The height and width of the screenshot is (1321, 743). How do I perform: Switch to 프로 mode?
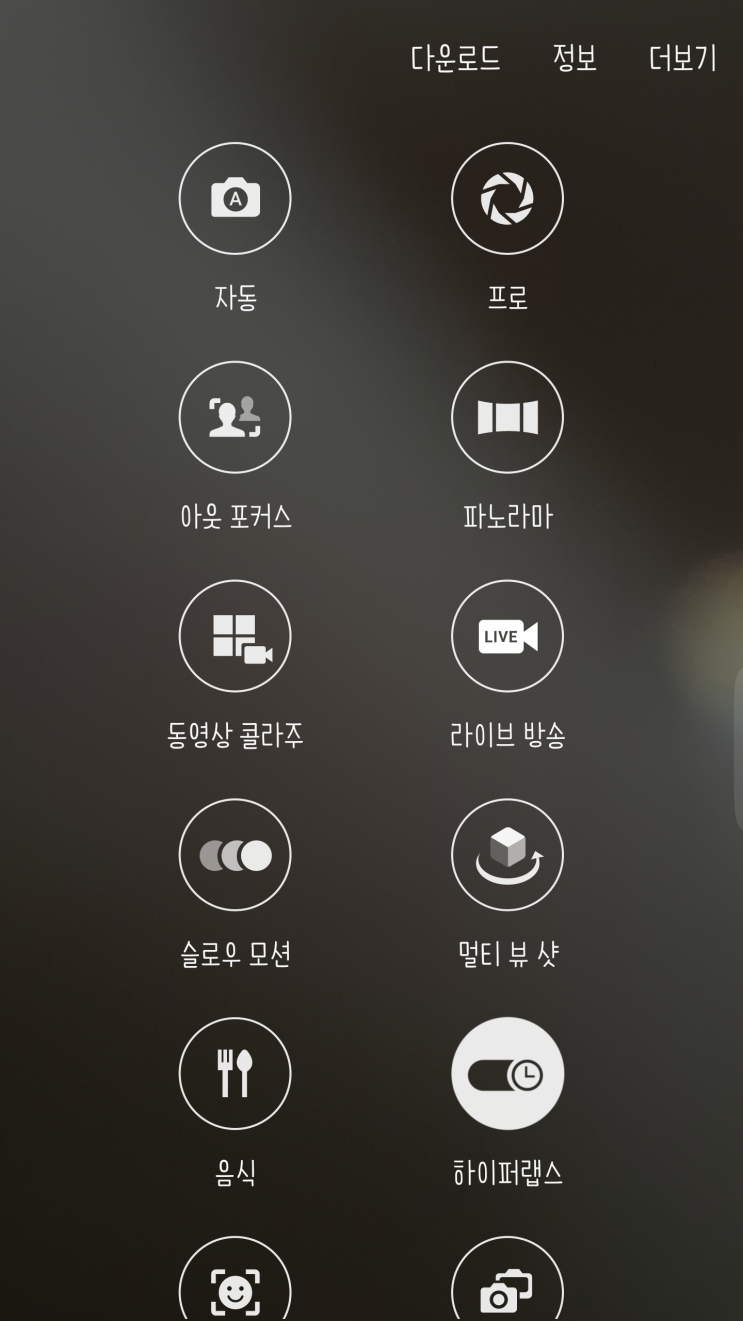point(507,199)
